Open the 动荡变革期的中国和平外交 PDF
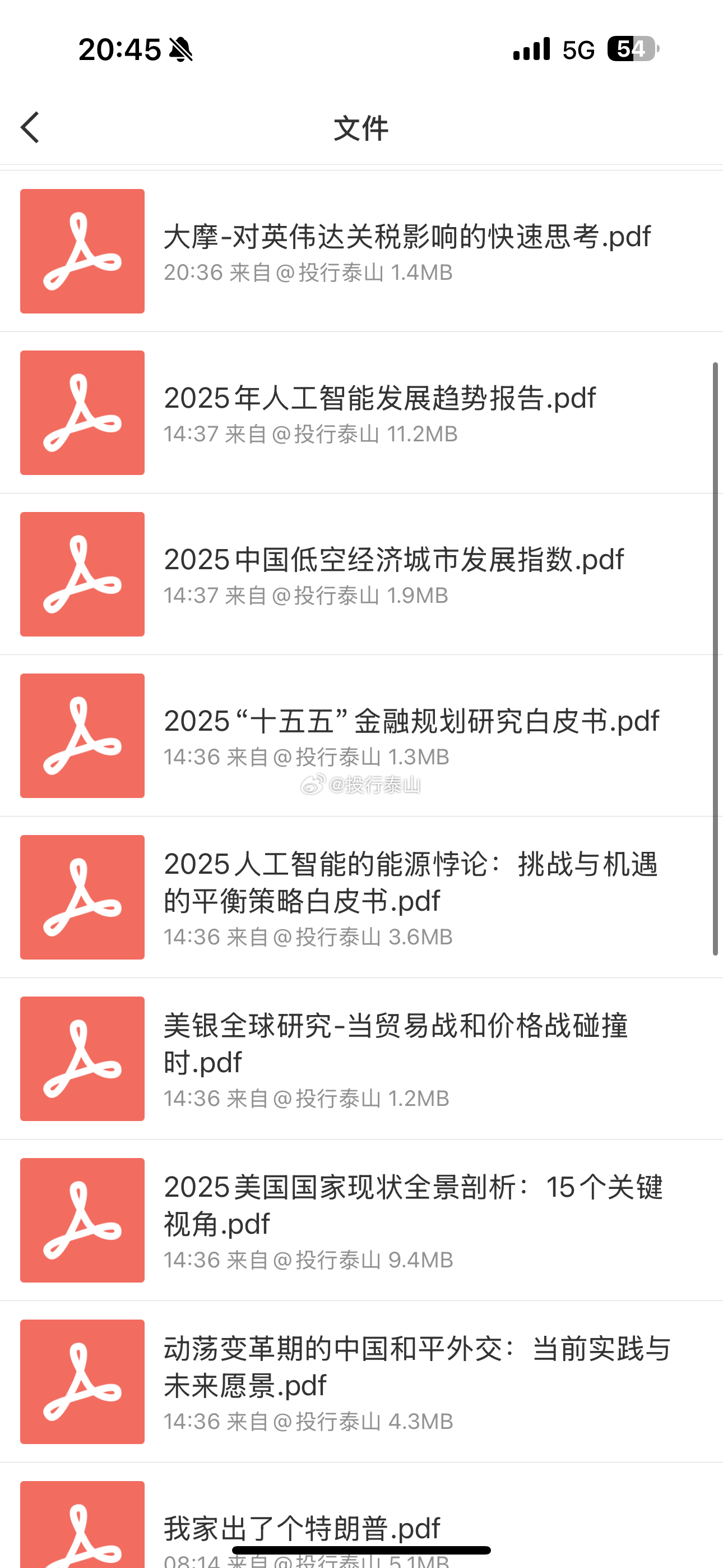The height and width of the screenshot is (1568, 723). (x=416, y=1367)
